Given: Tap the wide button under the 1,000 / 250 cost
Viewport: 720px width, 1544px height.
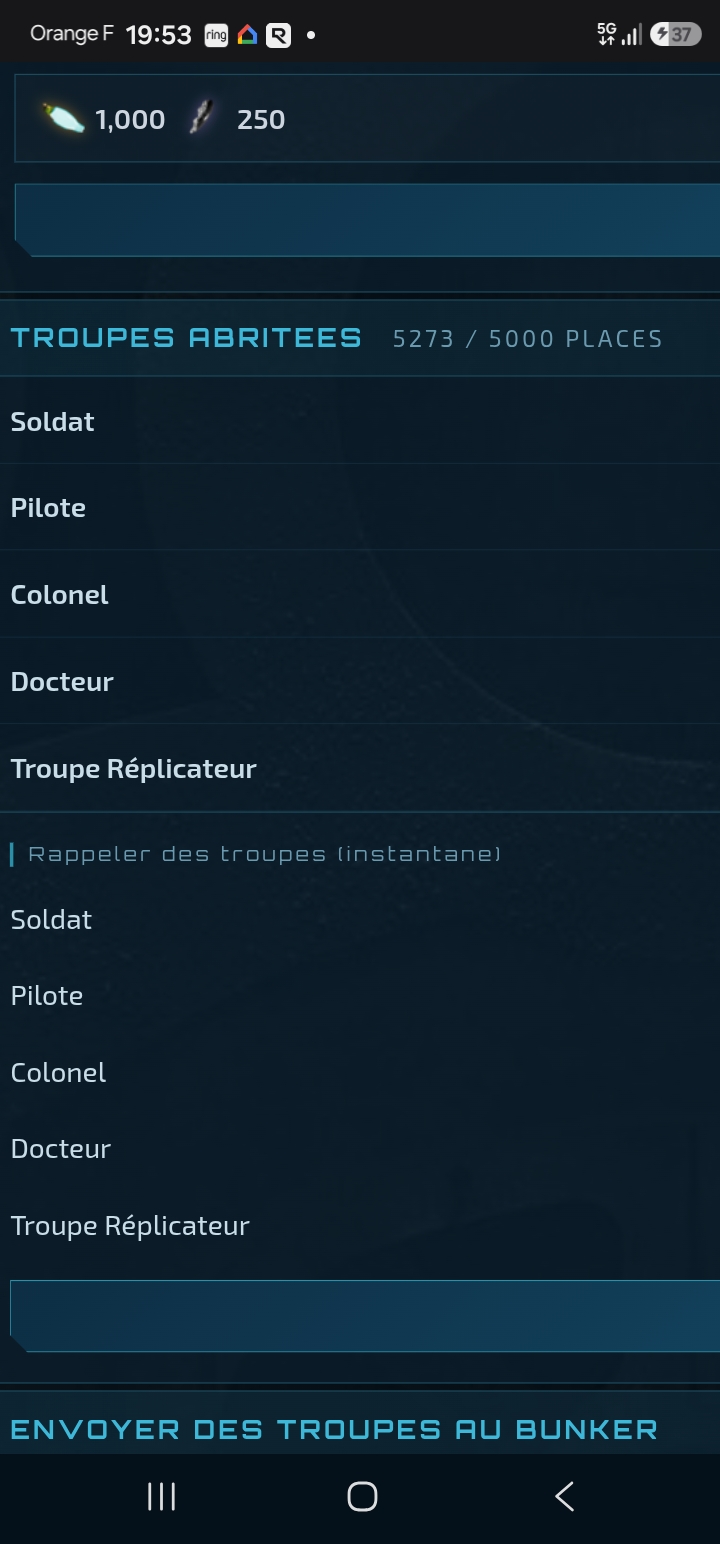Looking at the screenshot, I should click(367, 220).
